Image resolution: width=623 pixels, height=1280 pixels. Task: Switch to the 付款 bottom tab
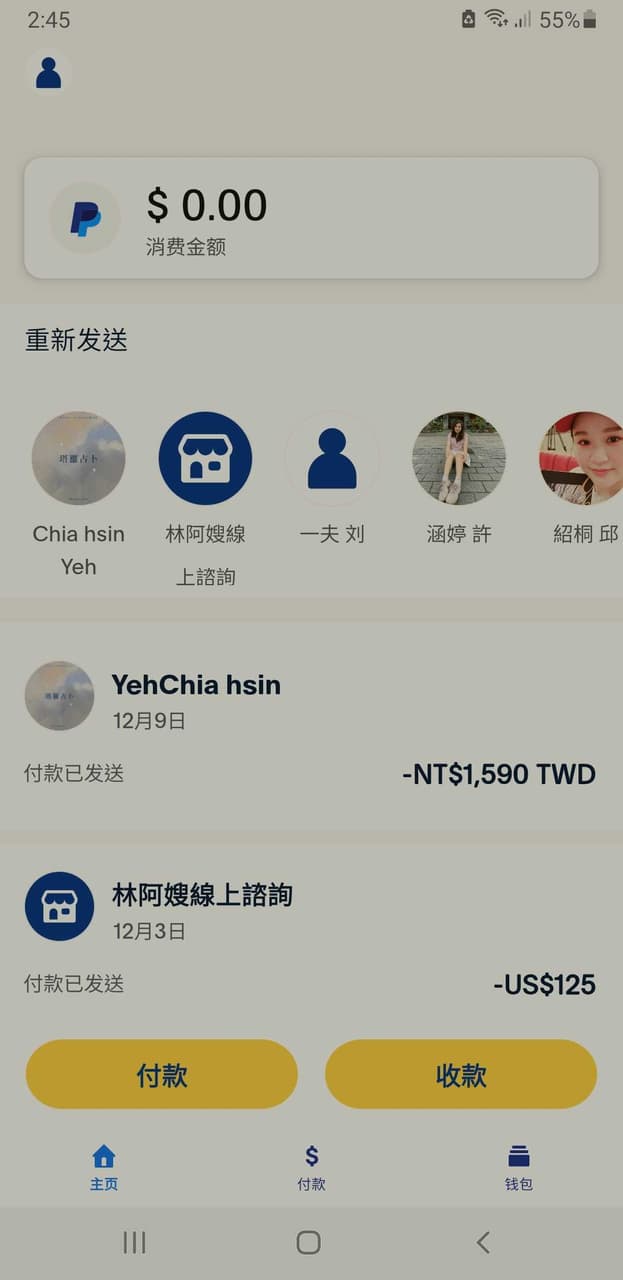click(x=311, y=1168)
